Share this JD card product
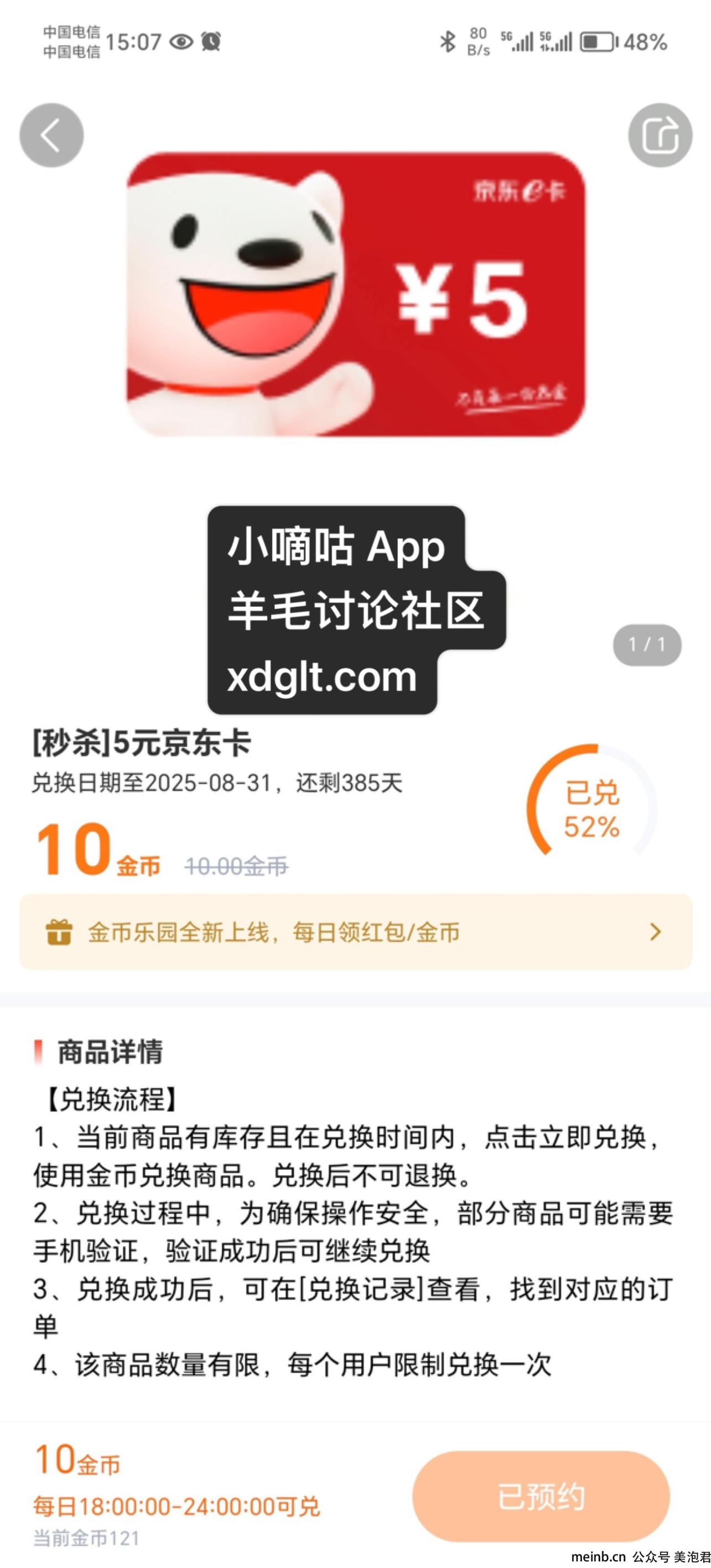 (x=660, y=135)
